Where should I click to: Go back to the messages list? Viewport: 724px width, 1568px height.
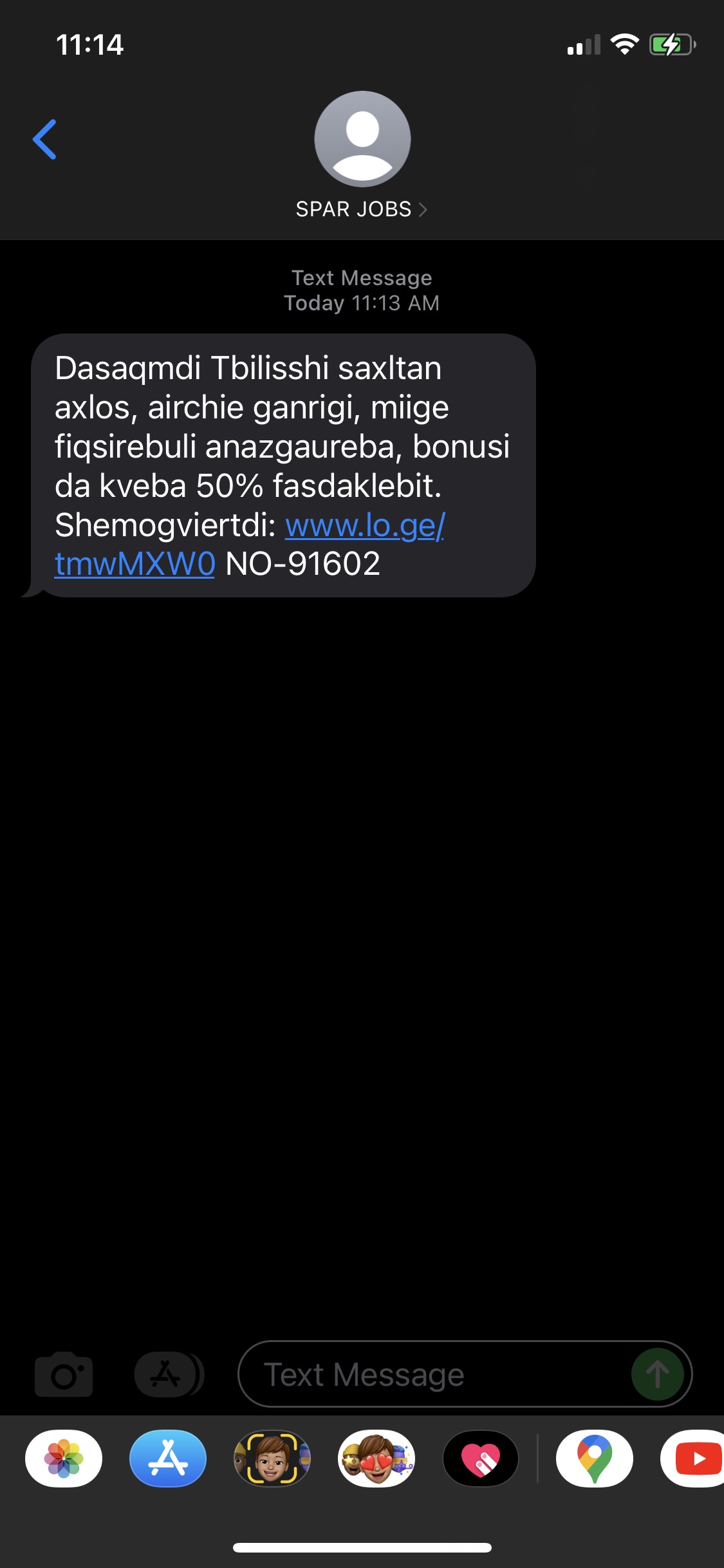[44, 139]
